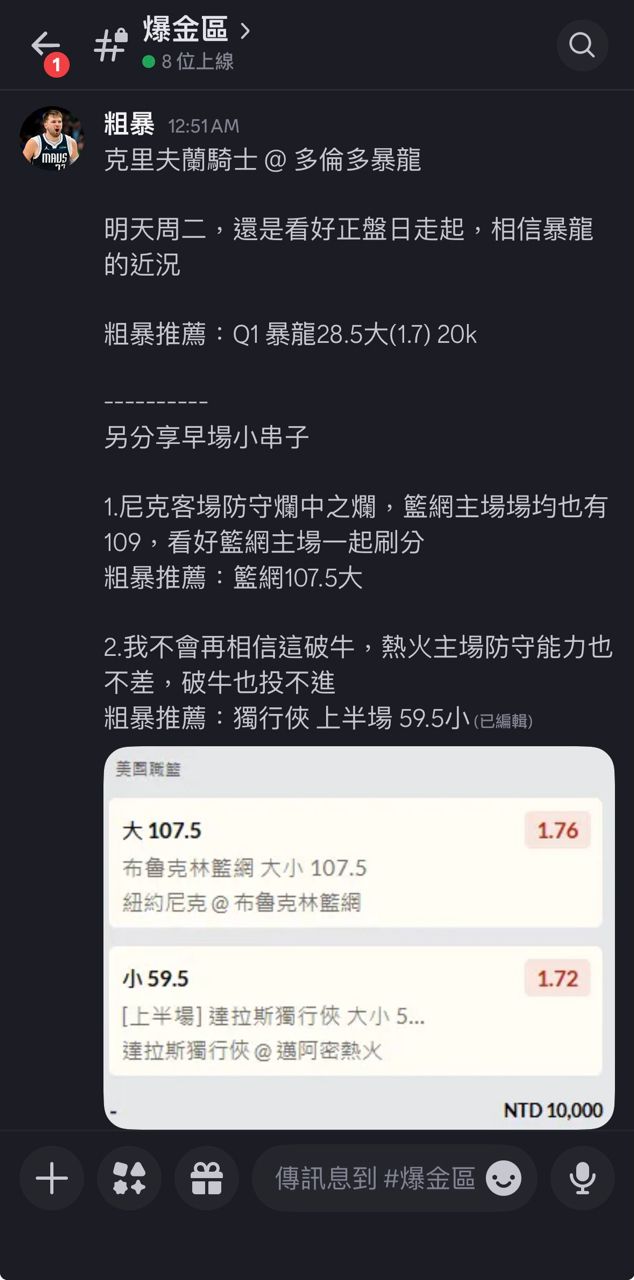The height and width of the screenshot is (1280, 634).
Task: Open the 爆金區 channel details
Action: click(x=195, y=31)
